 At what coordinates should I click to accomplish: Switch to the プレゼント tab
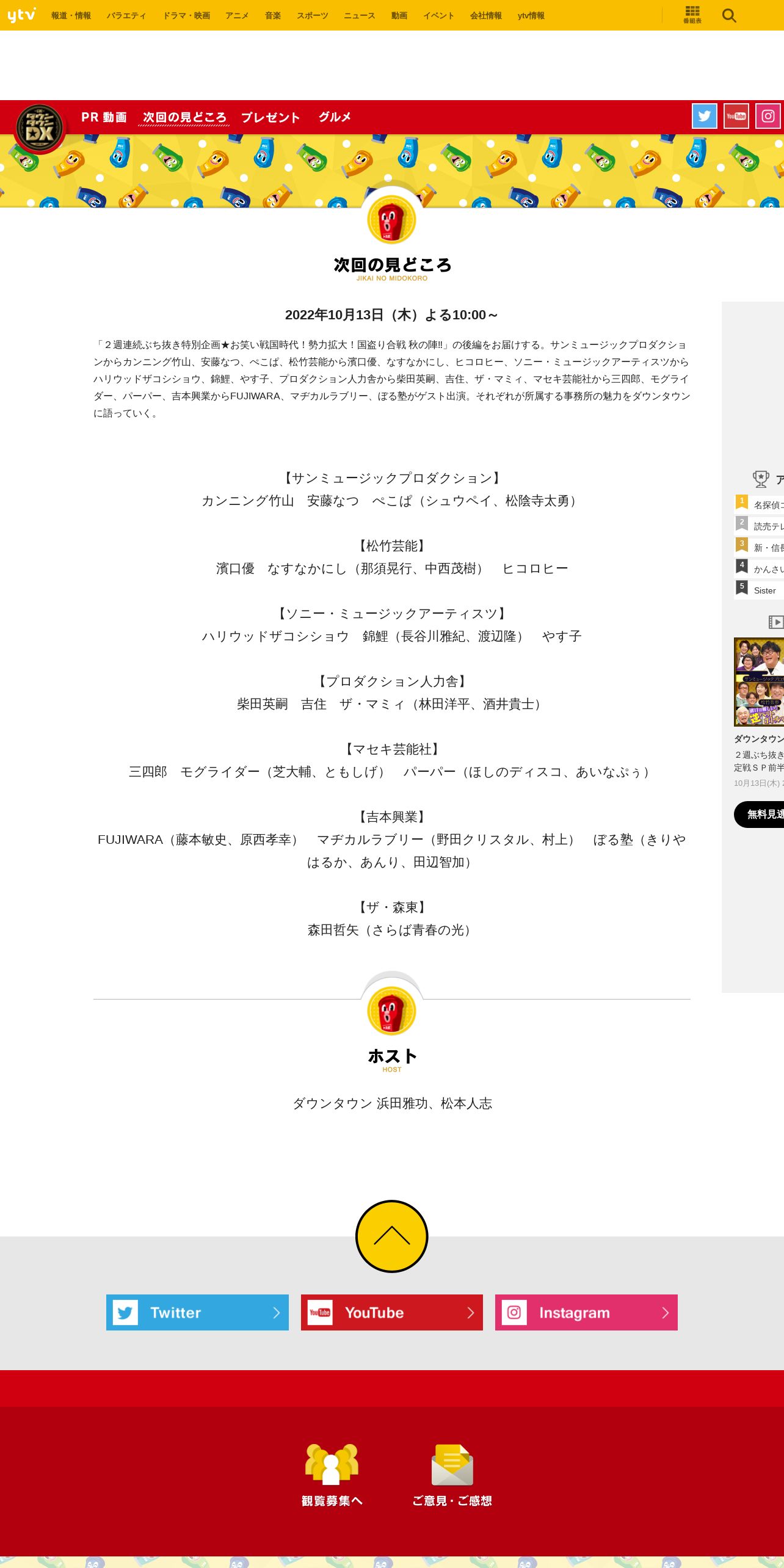tap(270, 117)
